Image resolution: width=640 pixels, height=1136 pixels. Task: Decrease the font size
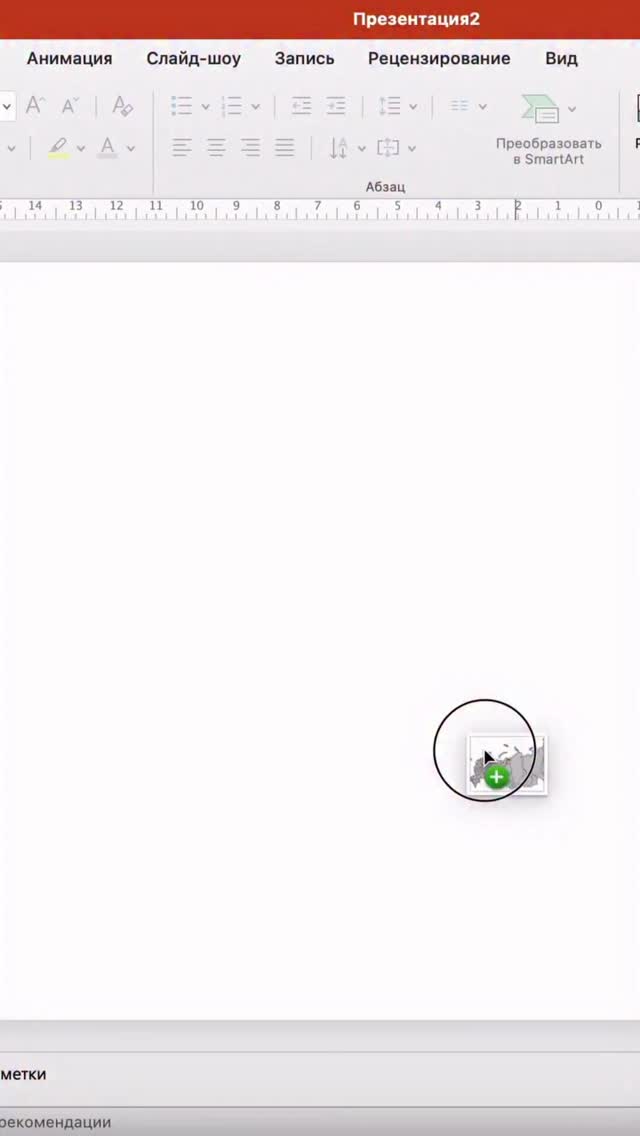coord(70,105)
